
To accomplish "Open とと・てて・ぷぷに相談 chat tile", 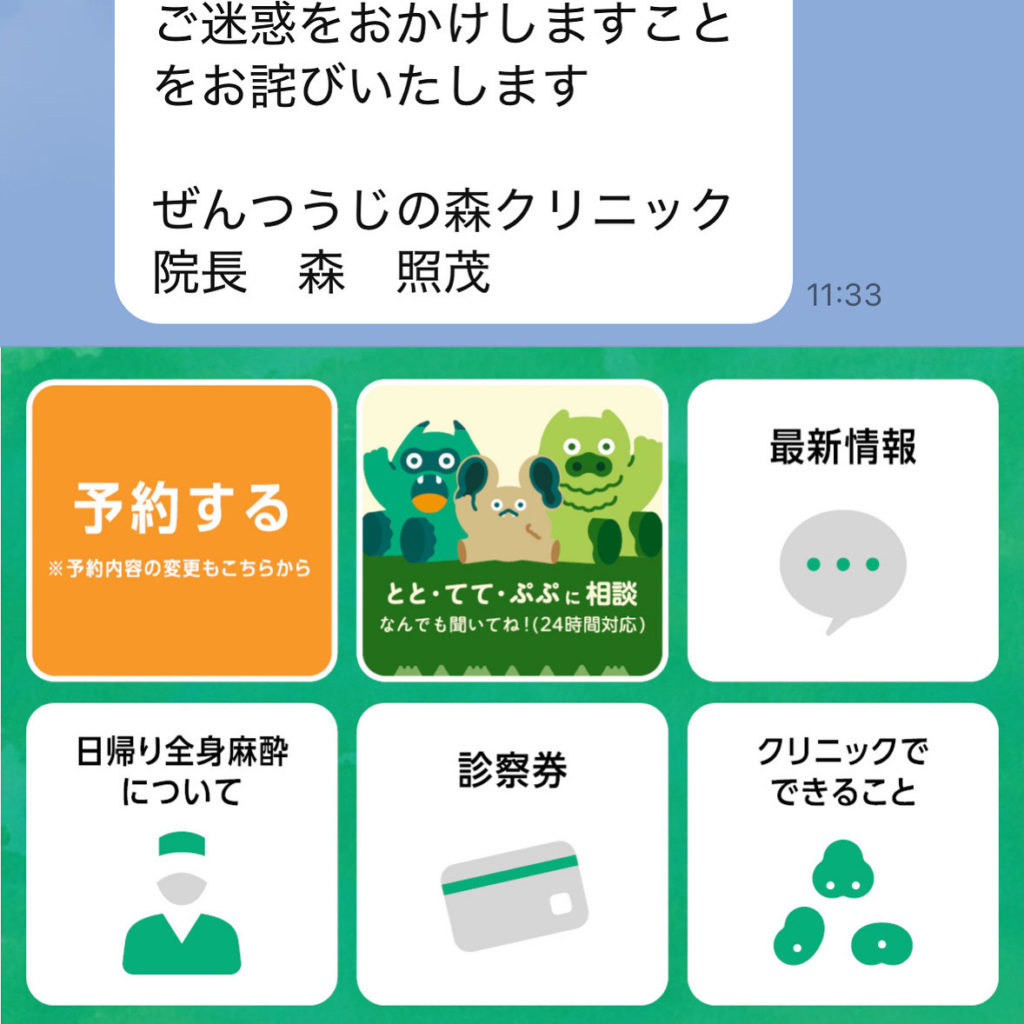I will (512, 531).
